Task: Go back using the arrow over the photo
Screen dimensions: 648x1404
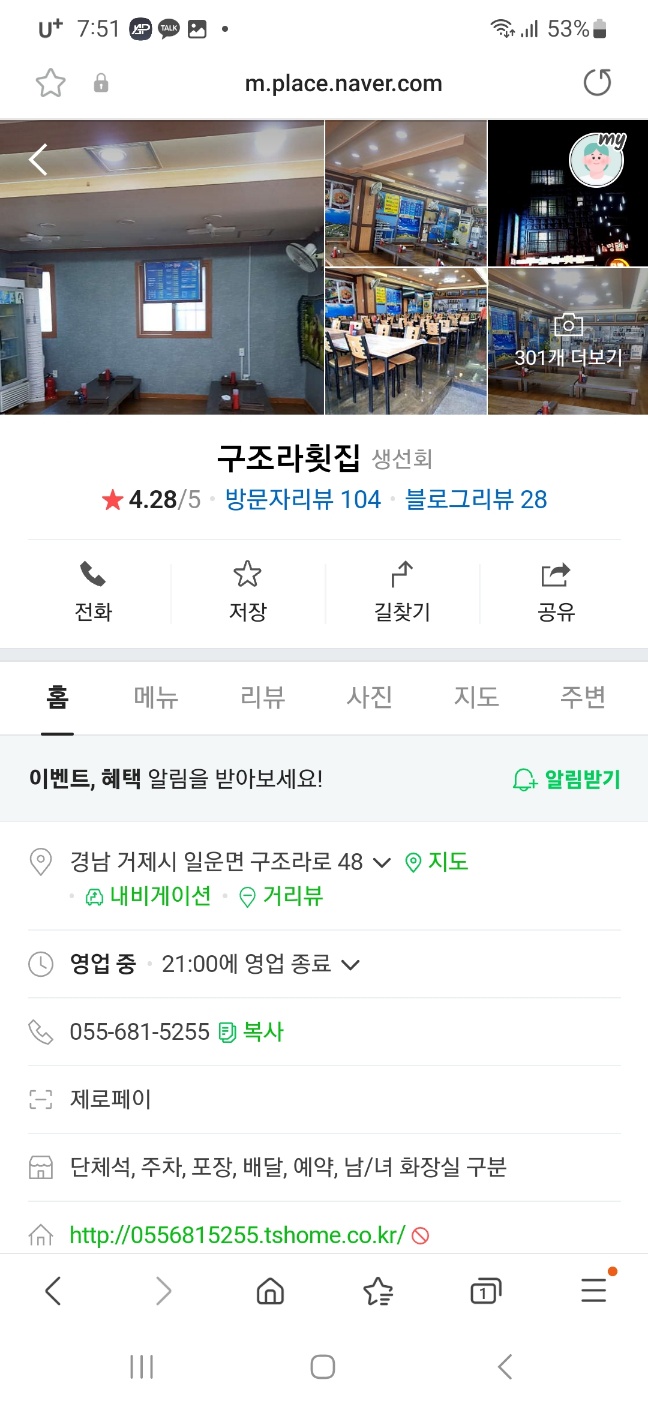Action: (39, 159)
